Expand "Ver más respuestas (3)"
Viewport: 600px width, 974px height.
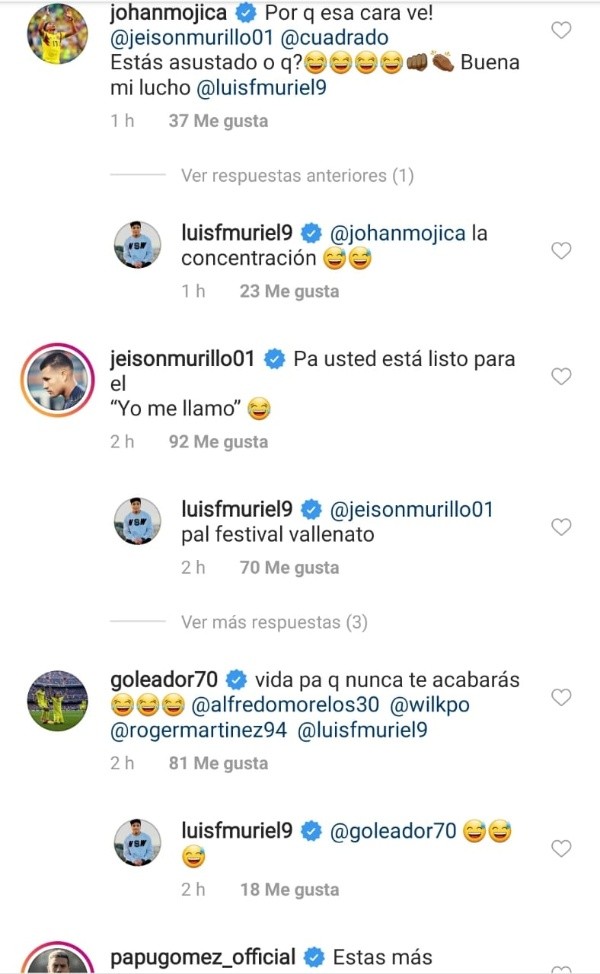[x=274, y=622]
